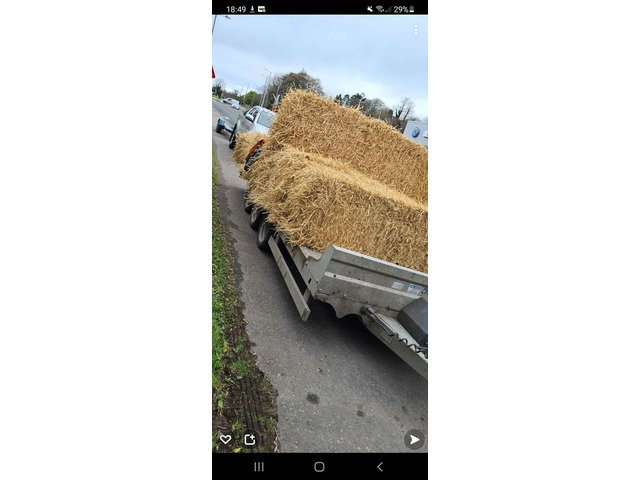Open recent apps from the navigation bar
This screenshot has width=640, height=480.
pyautogui.click(x=259, y=466)
